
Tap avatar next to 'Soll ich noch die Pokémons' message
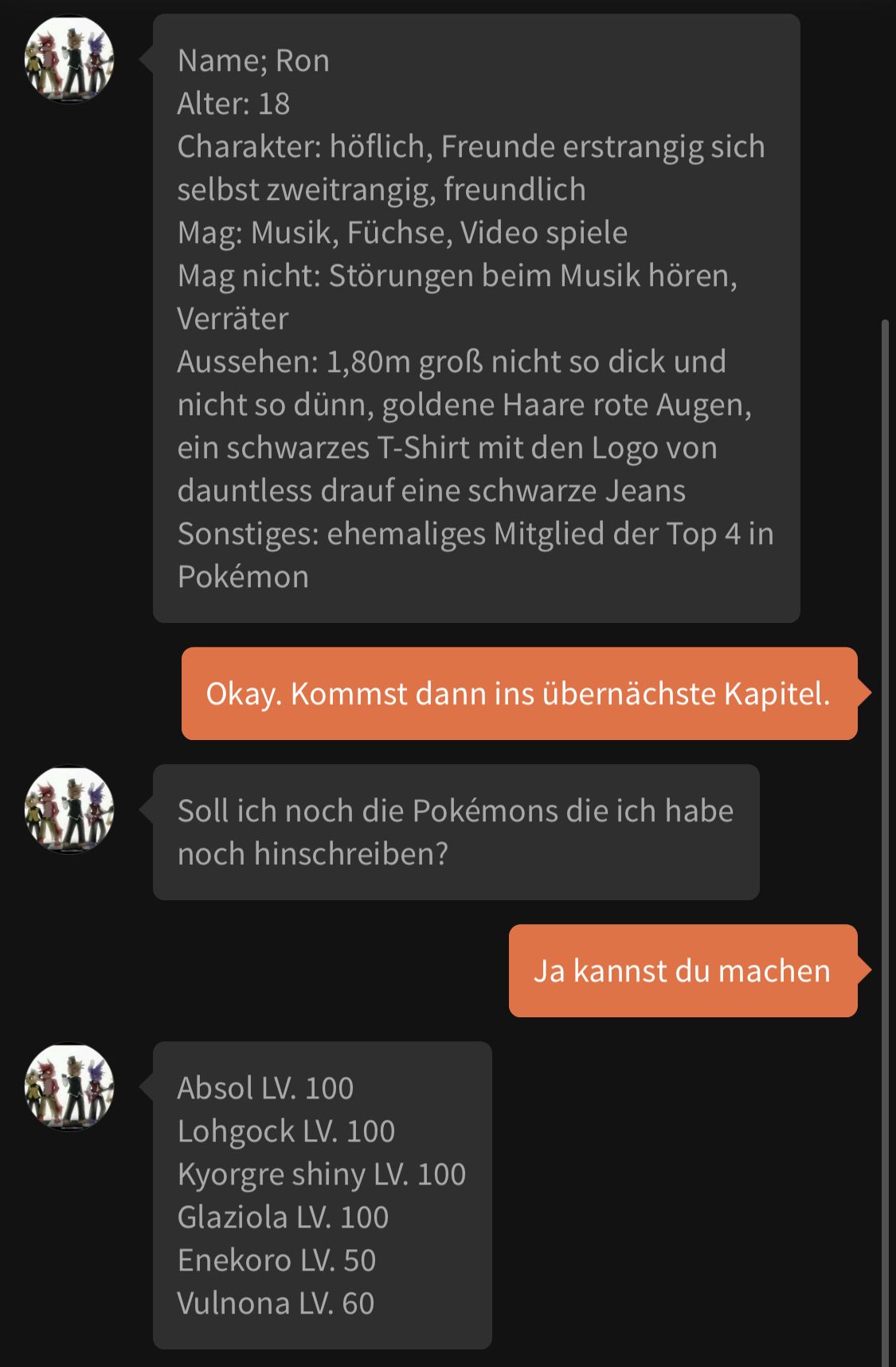[69, 809]
